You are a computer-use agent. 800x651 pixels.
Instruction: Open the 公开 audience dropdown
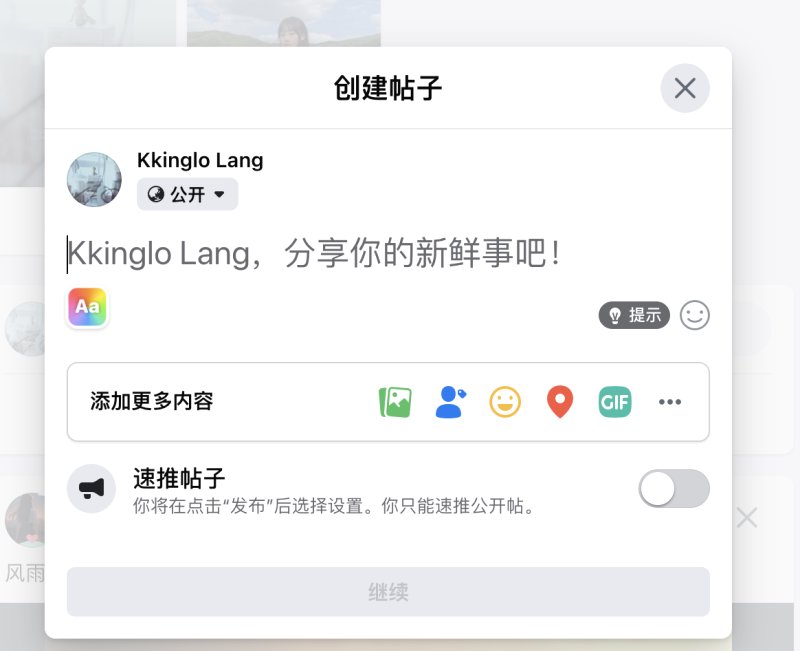[x=187, y=195]
